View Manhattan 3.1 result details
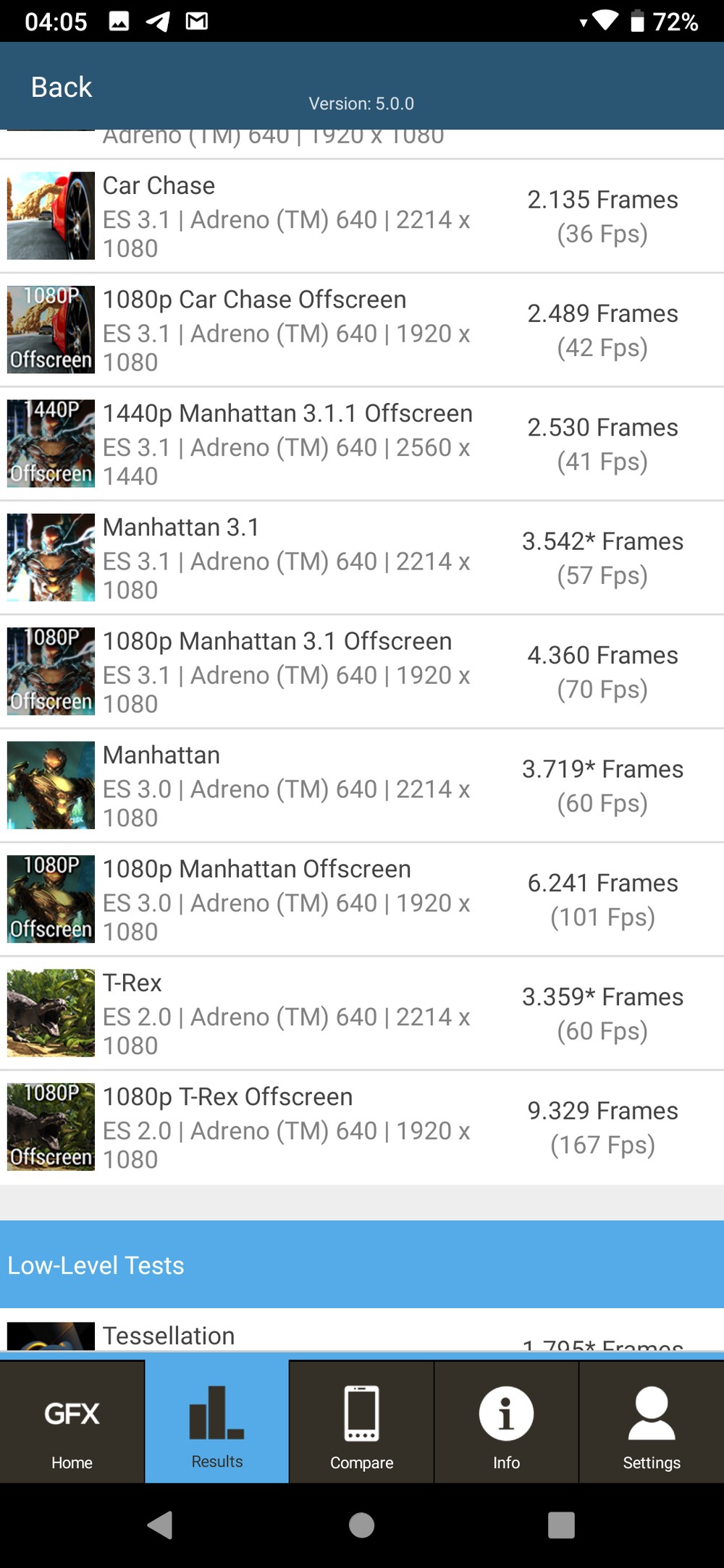Image resolution: width=724 pixels, height=1568 pixels. coord(362,558)
